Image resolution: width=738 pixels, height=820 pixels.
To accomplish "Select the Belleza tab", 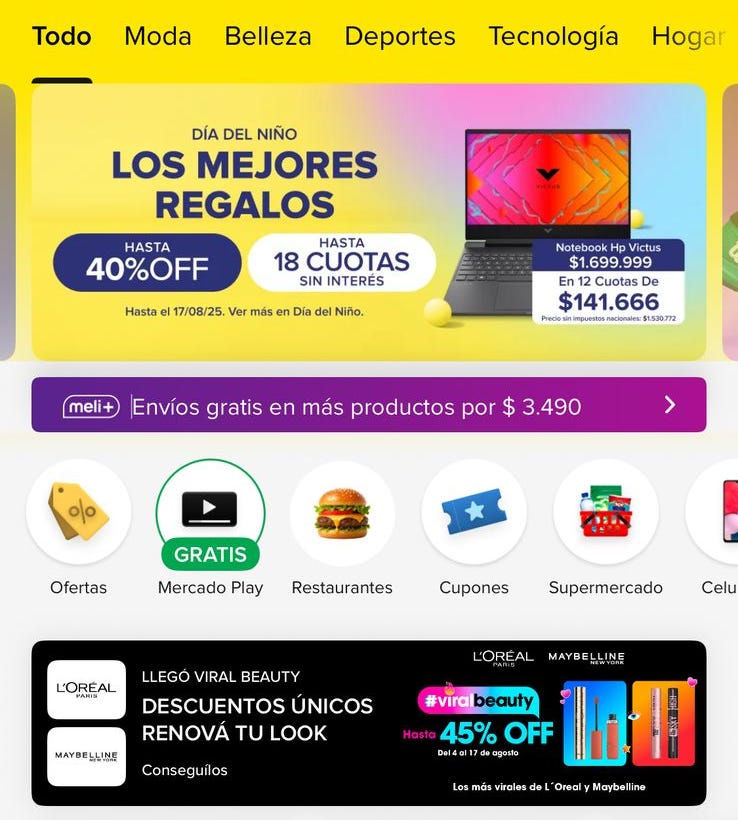I will pyautogui.click(x=267, y=37).
